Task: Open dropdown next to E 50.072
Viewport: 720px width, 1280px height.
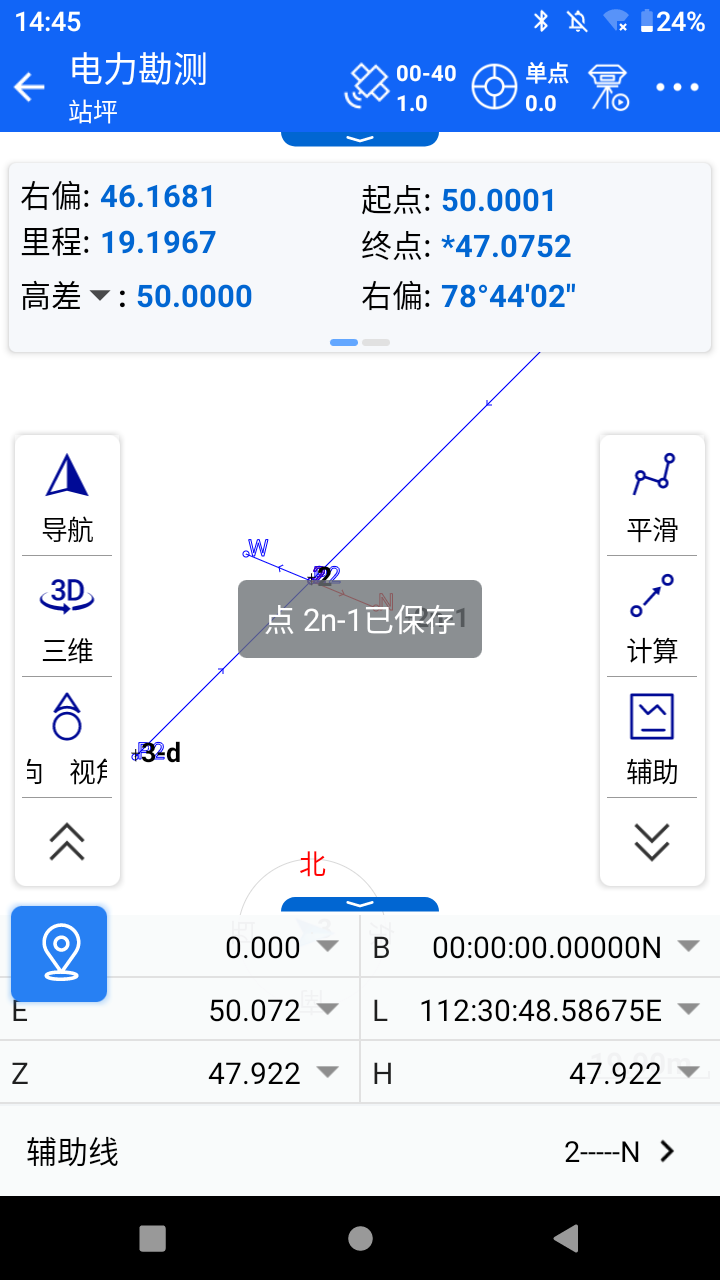Action: [x=327, y=1009]
